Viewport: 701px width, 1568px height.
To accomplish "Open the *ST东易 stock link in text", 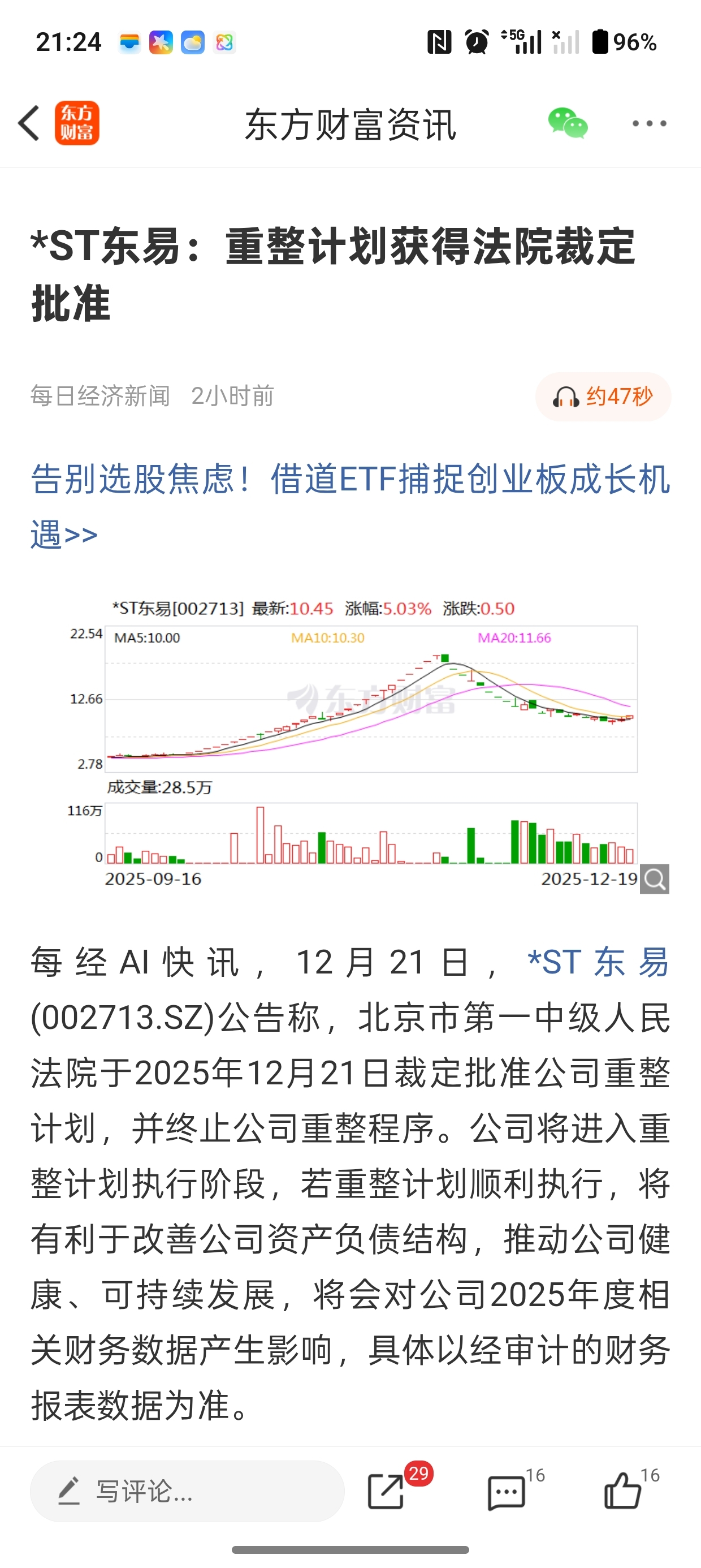I will [598, 962].
